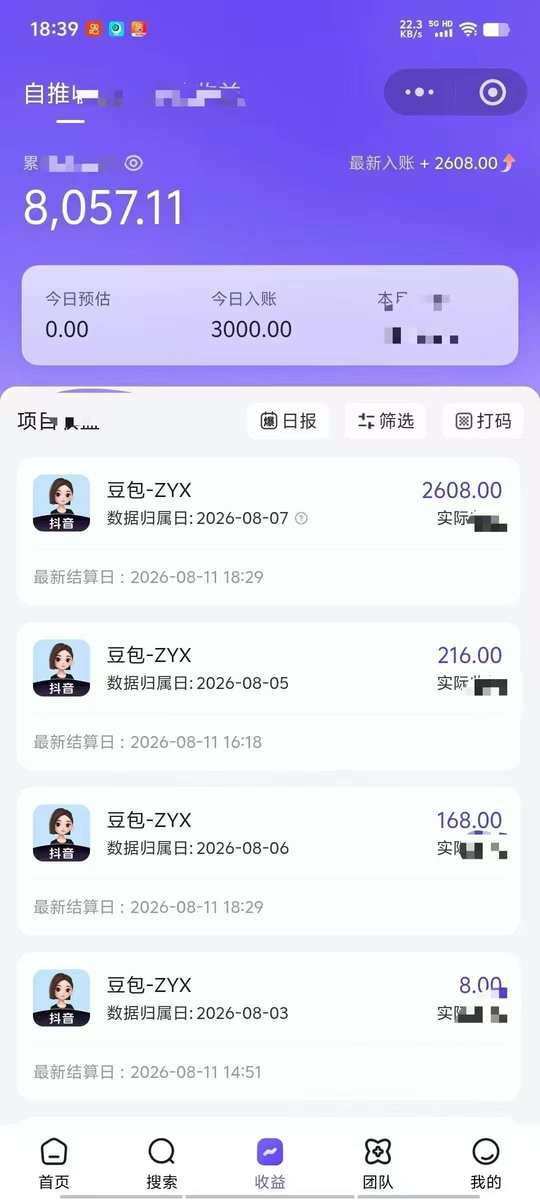The image size is (540, 1200).
Task: Show help for the 2026-08-07 data date
Action: pos(302,518)
